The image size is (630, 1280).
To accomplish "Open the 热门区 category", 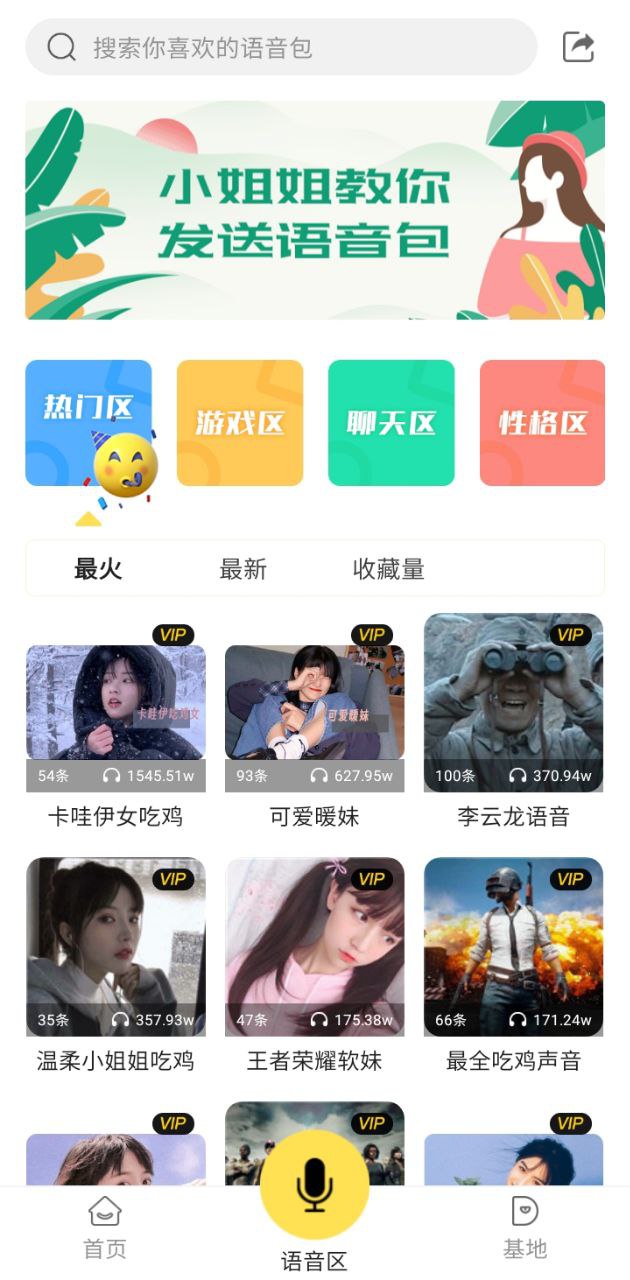I will (88, 423).
